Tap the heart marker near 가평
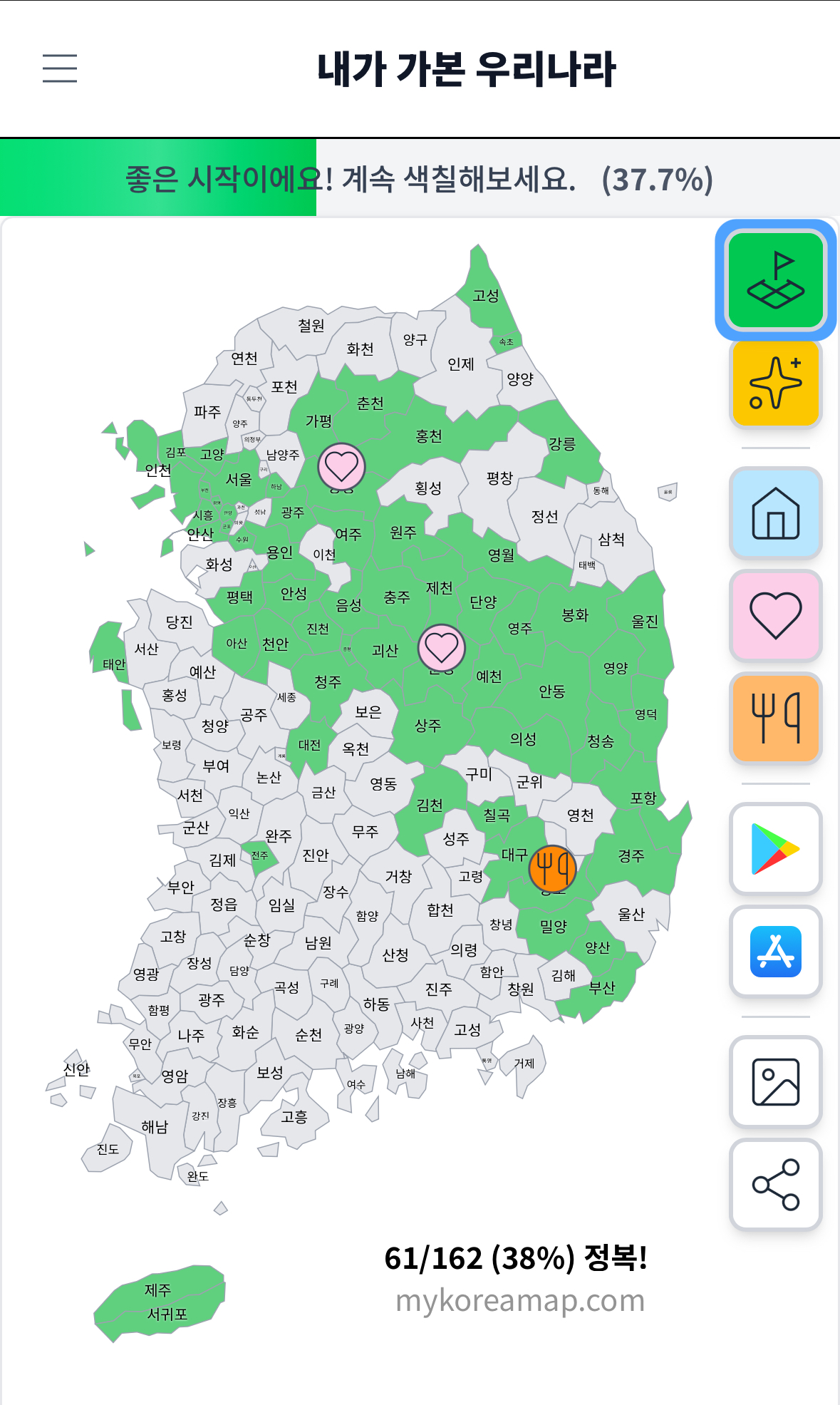 click(x=341, y=467)
